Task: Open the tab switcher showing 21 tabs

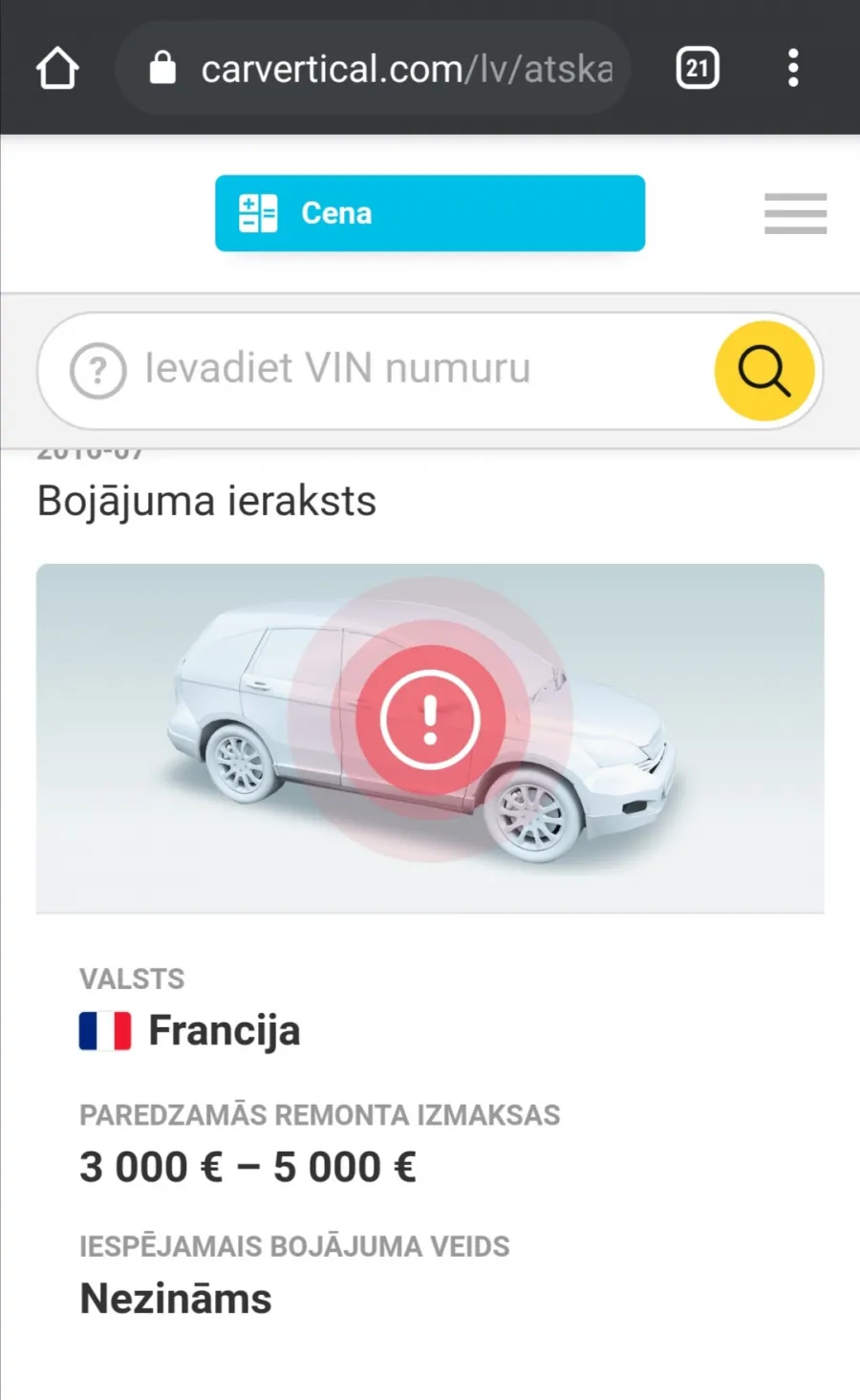Action: coord(698,69)
